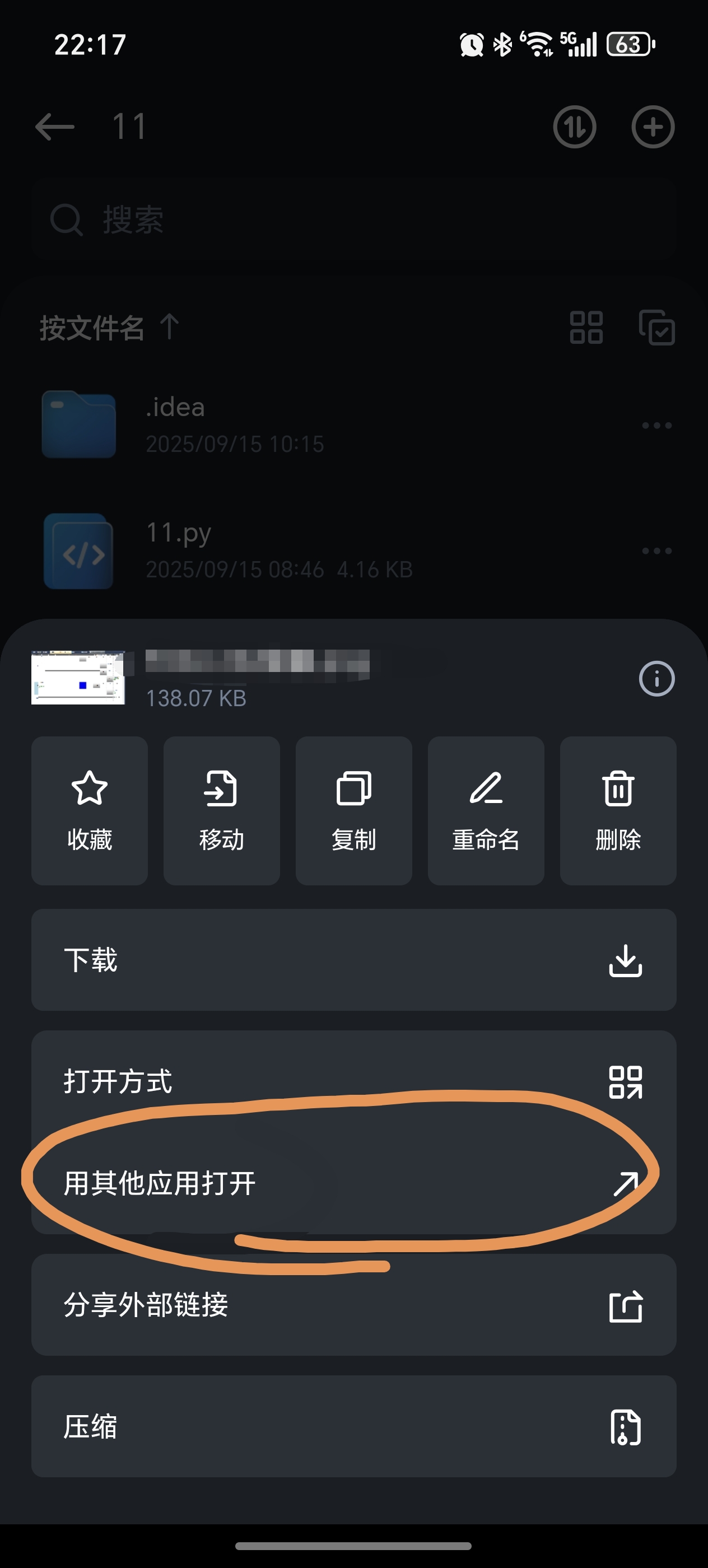Tap the back arrow to leave folder 11
The width and height of the screenshot is (708, 1568).
55,126
